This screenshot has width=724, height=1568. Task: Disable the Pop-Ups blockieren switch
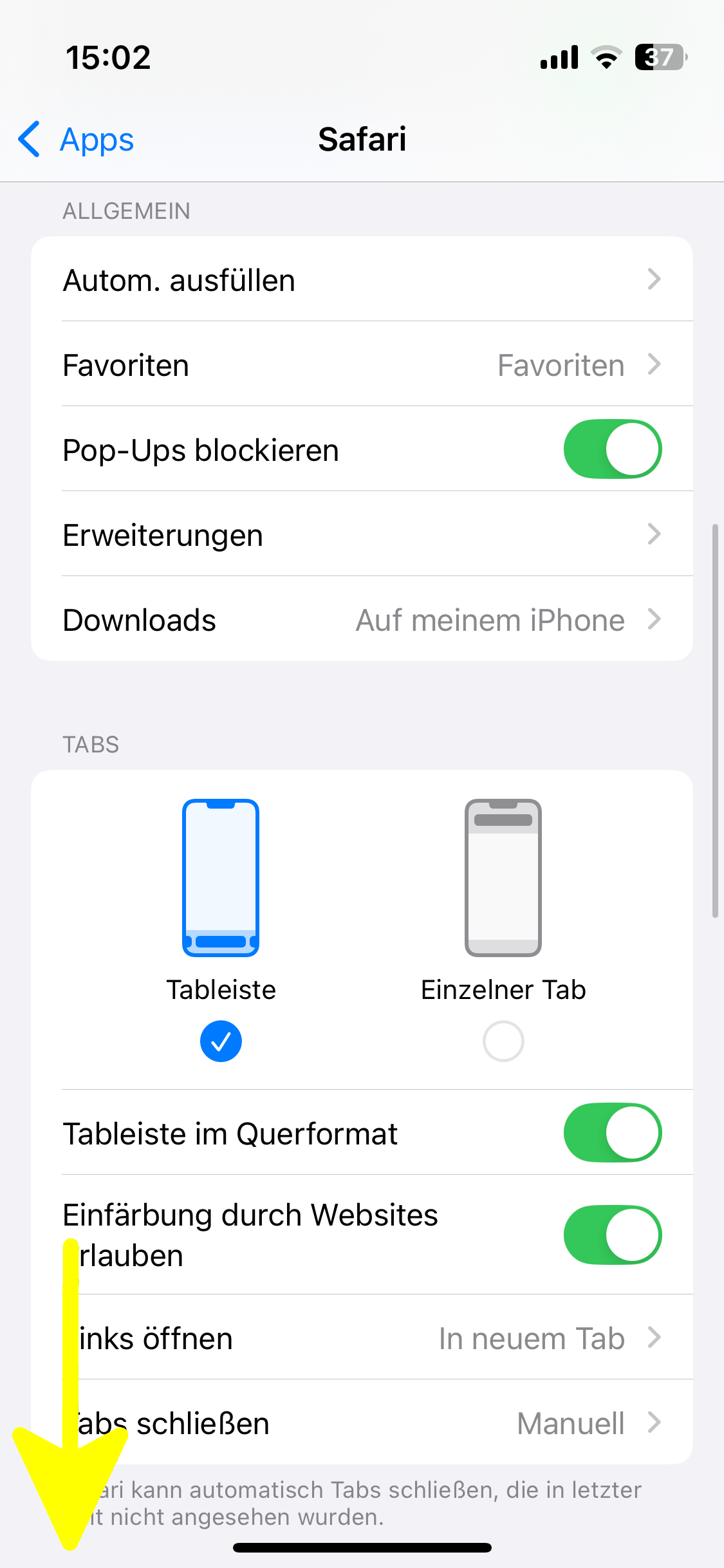[612, 449]
